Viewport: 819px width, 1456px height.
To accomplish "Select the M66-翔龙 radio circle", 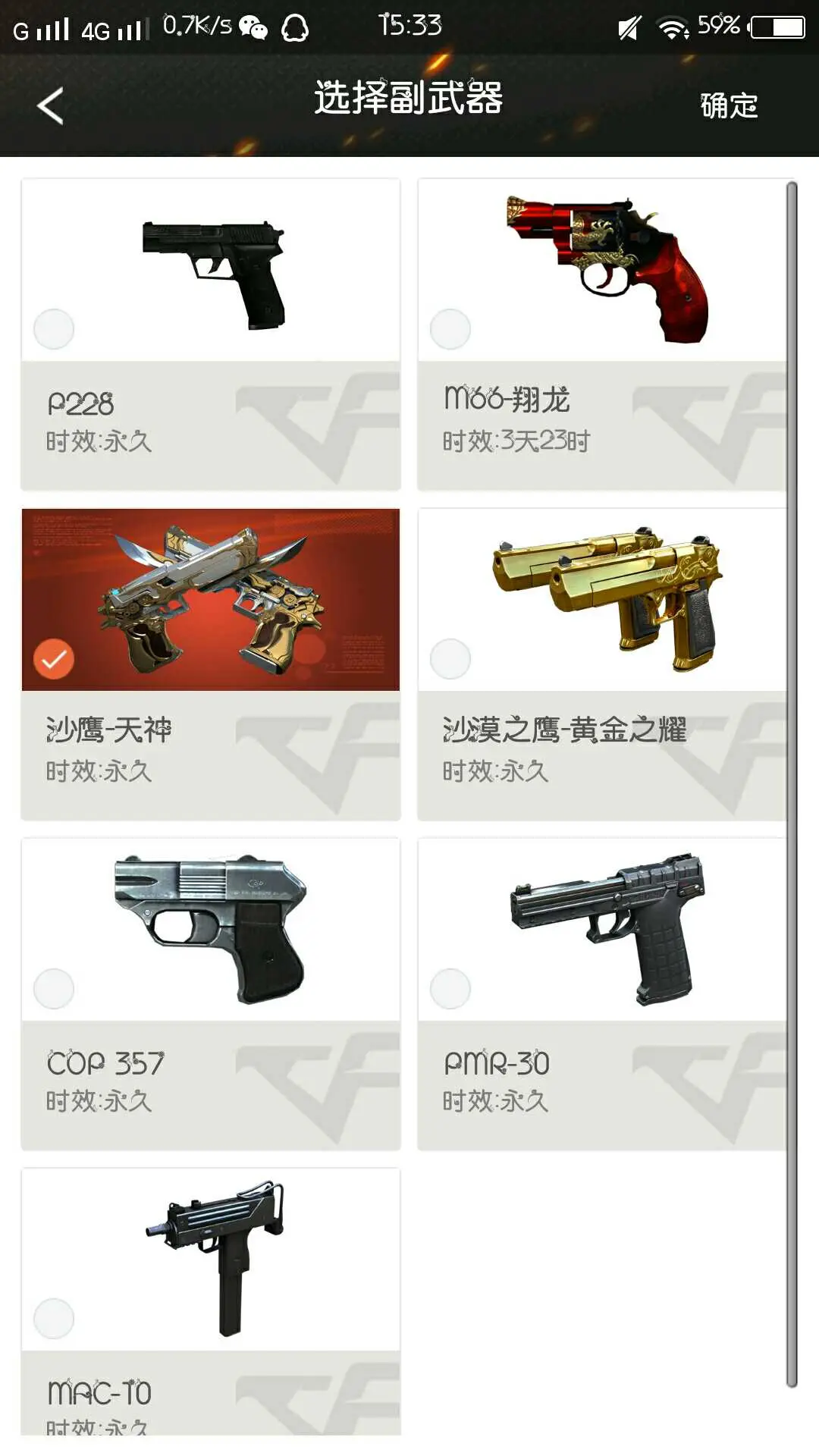I will [x=450, y=329].
